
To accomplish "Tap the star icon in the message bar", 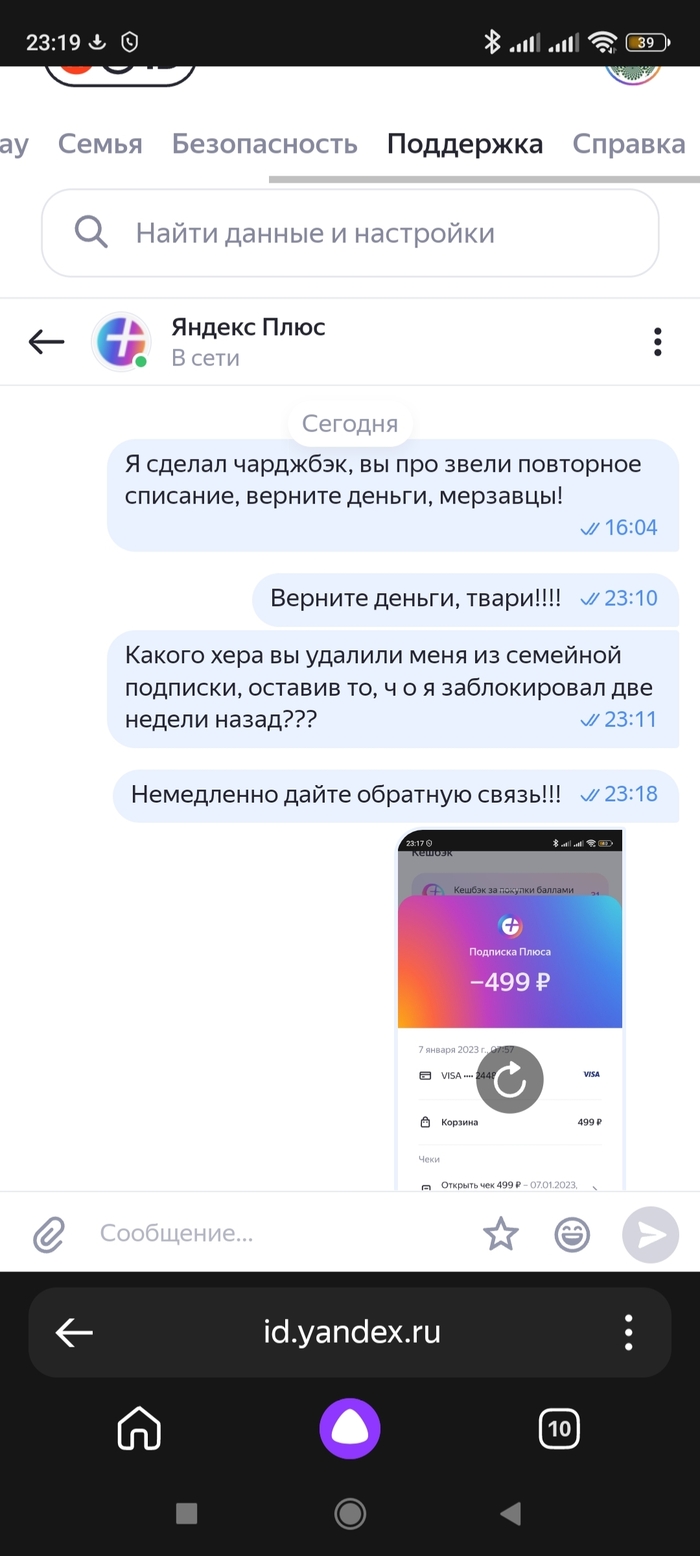I will coord(500,1234).
